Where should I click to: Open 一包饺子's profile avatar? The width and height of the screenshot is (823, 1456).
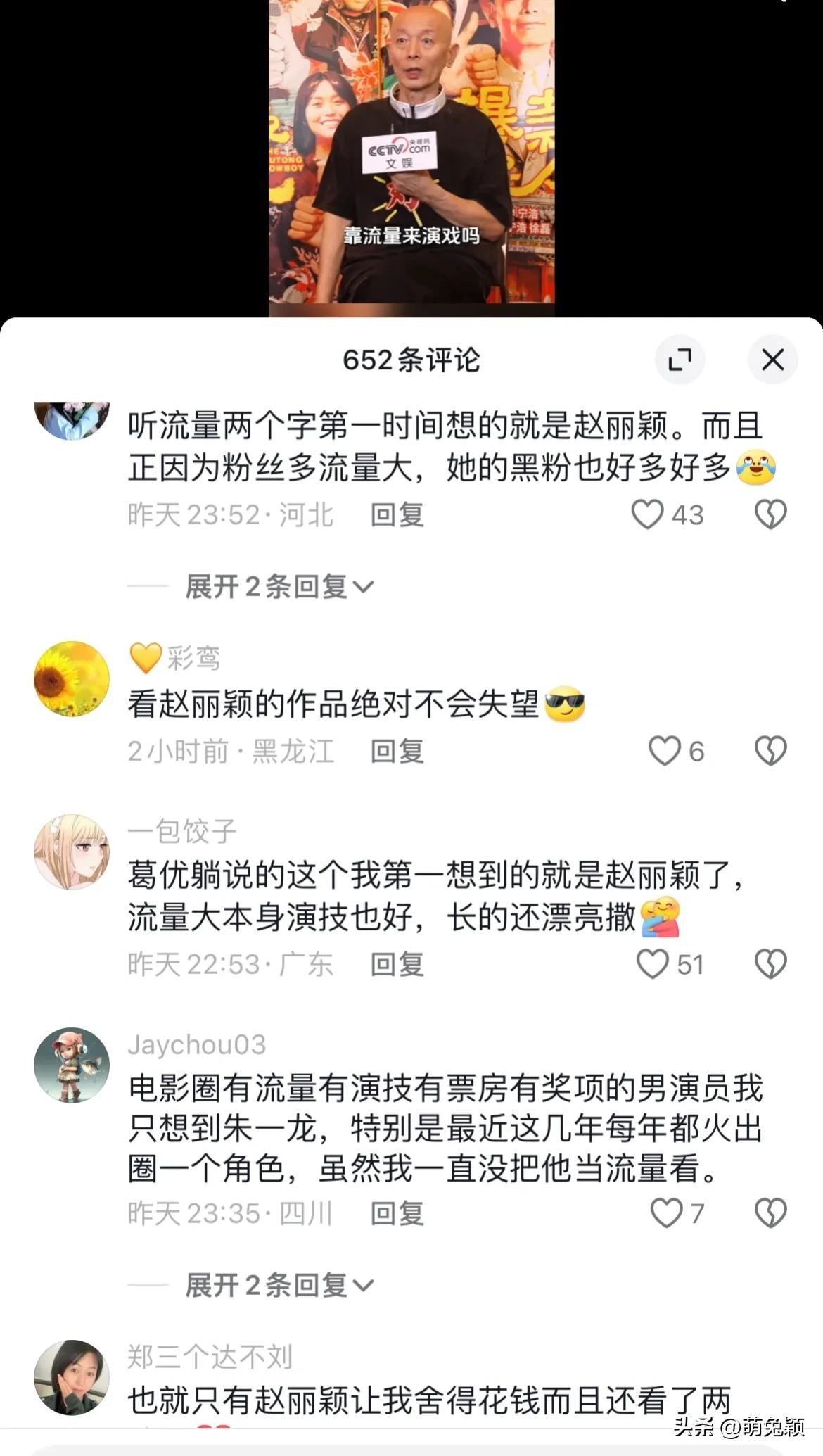[x=72, y=852]
